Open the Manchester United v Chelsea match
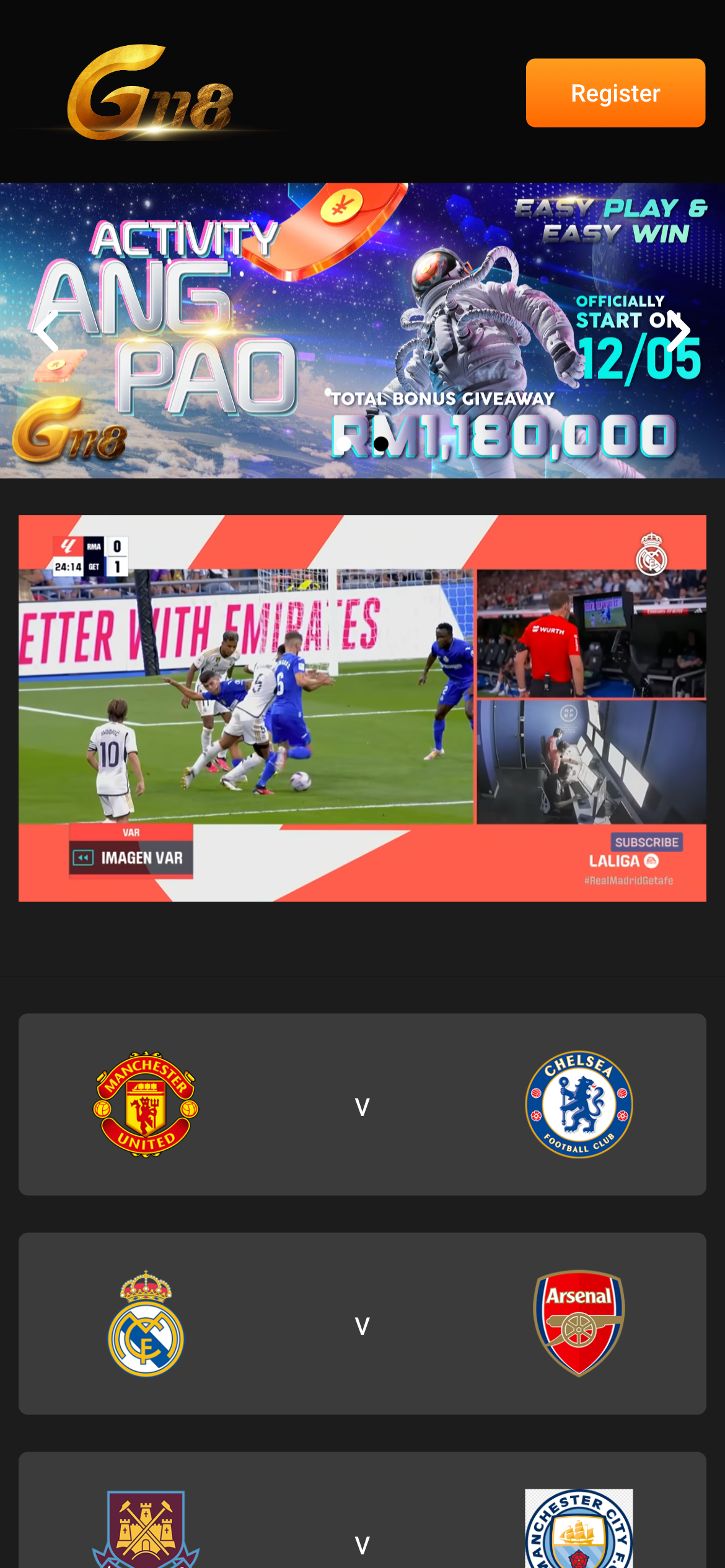 click(362, 1104)
